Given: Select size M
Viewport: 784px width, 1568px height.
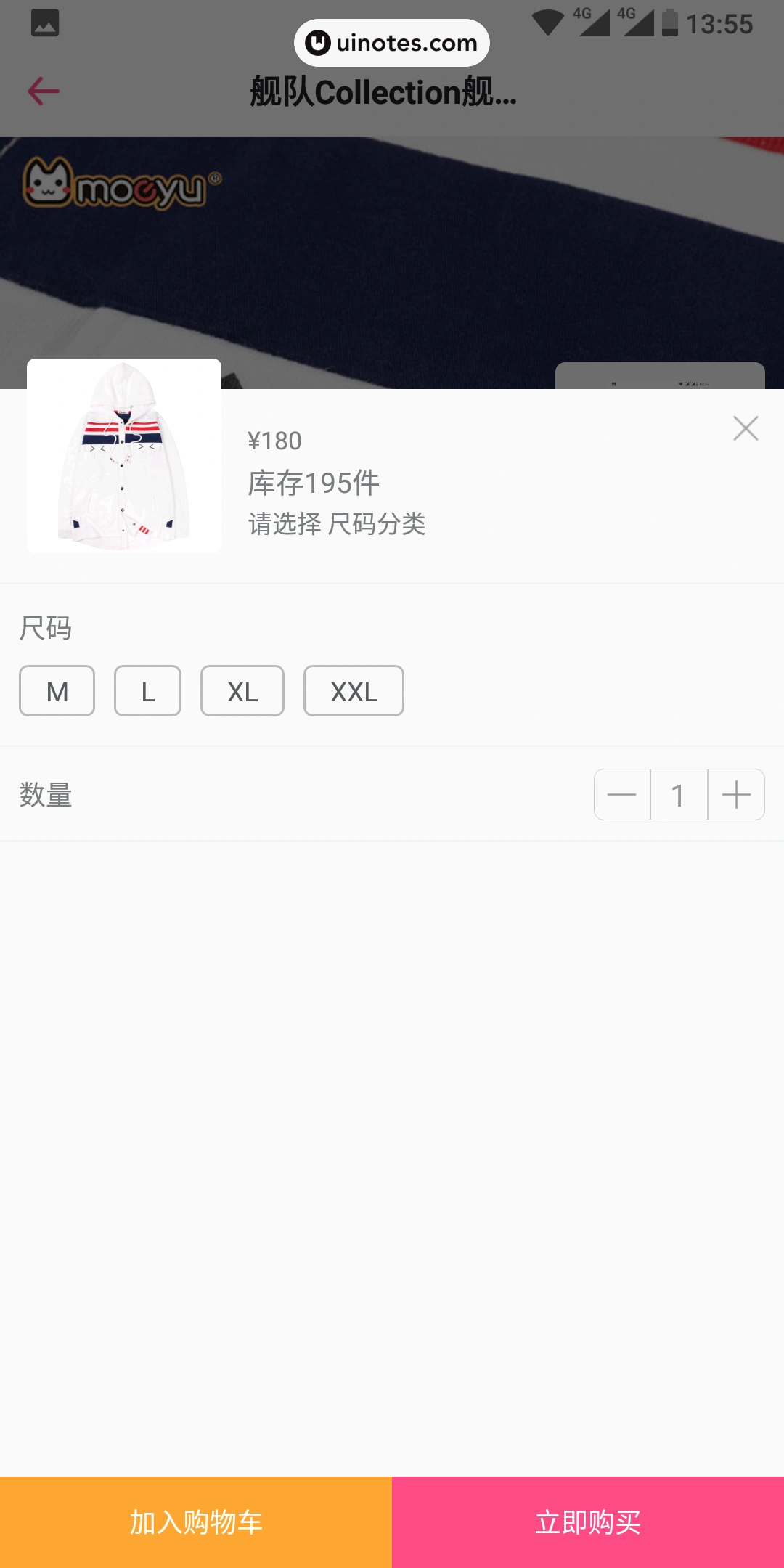Looking at the screenshot, I should pos(57,691).
